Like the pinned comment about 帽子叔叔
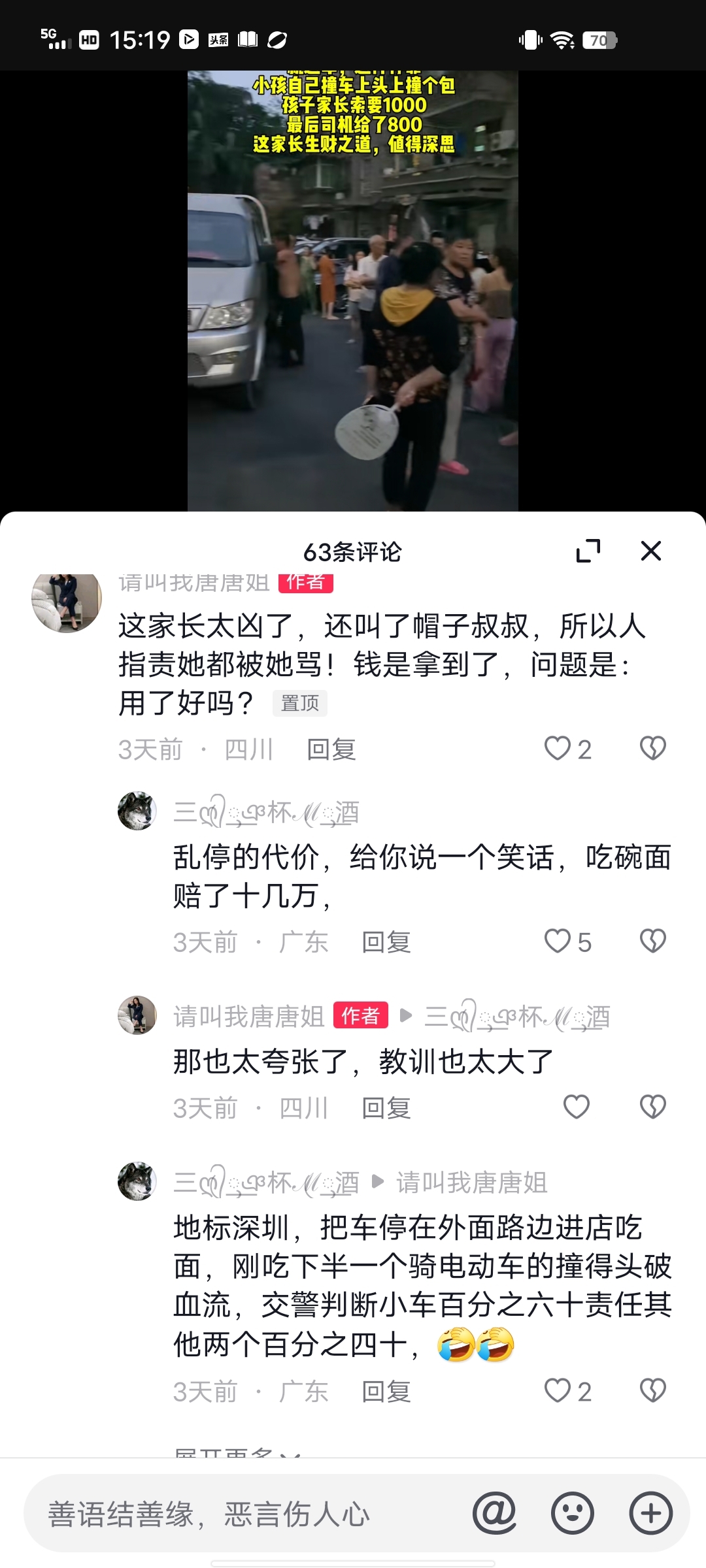Screen dimensions: 706x1568 tap(558, 749)
